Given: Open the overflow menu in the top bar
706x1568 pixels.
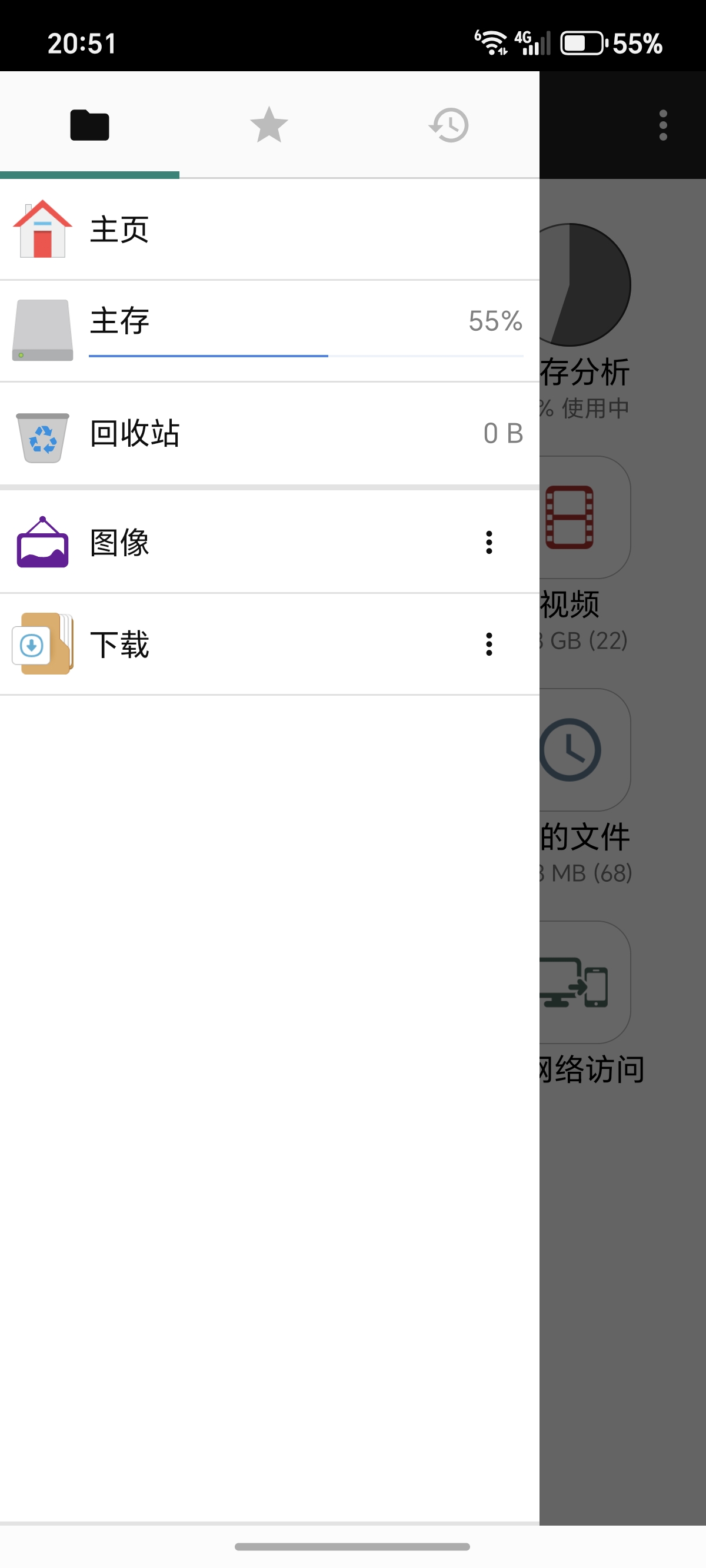Looking at the screenshot, I should tap(663, 125).
